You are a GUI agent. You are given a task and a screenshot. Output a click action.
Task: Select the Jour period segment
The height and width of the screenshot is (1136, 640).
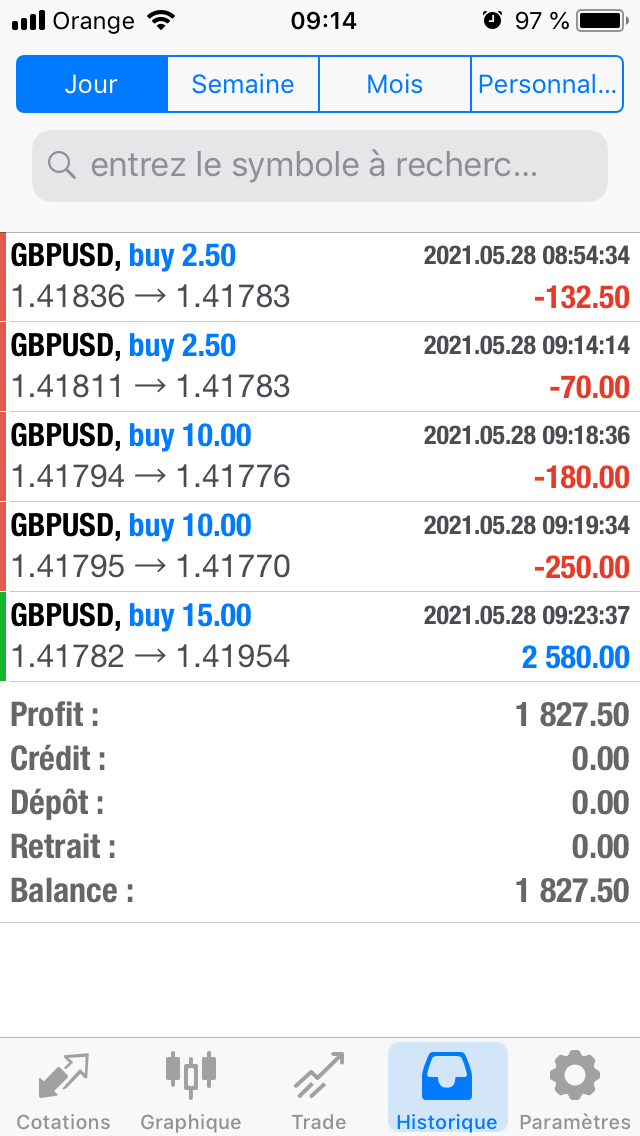click(x=91, y=84)
